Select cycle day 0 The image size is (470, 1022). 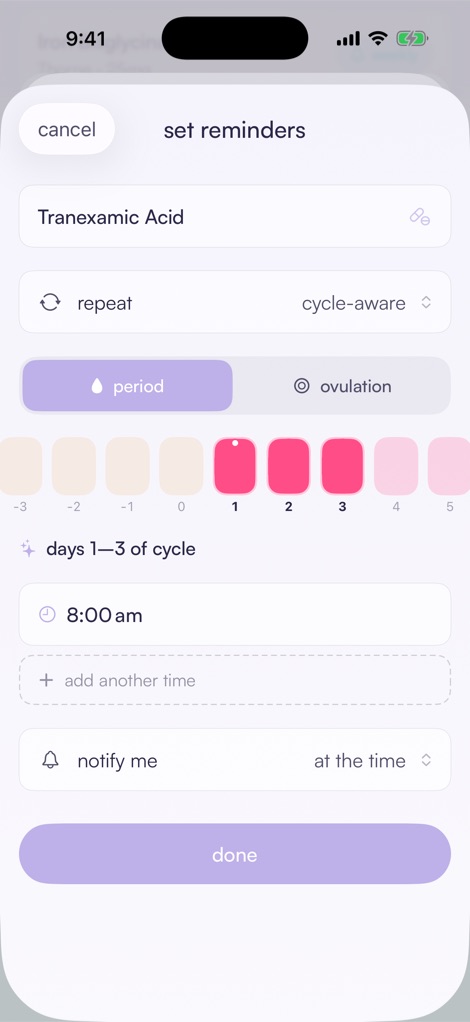tap(181, 466)
